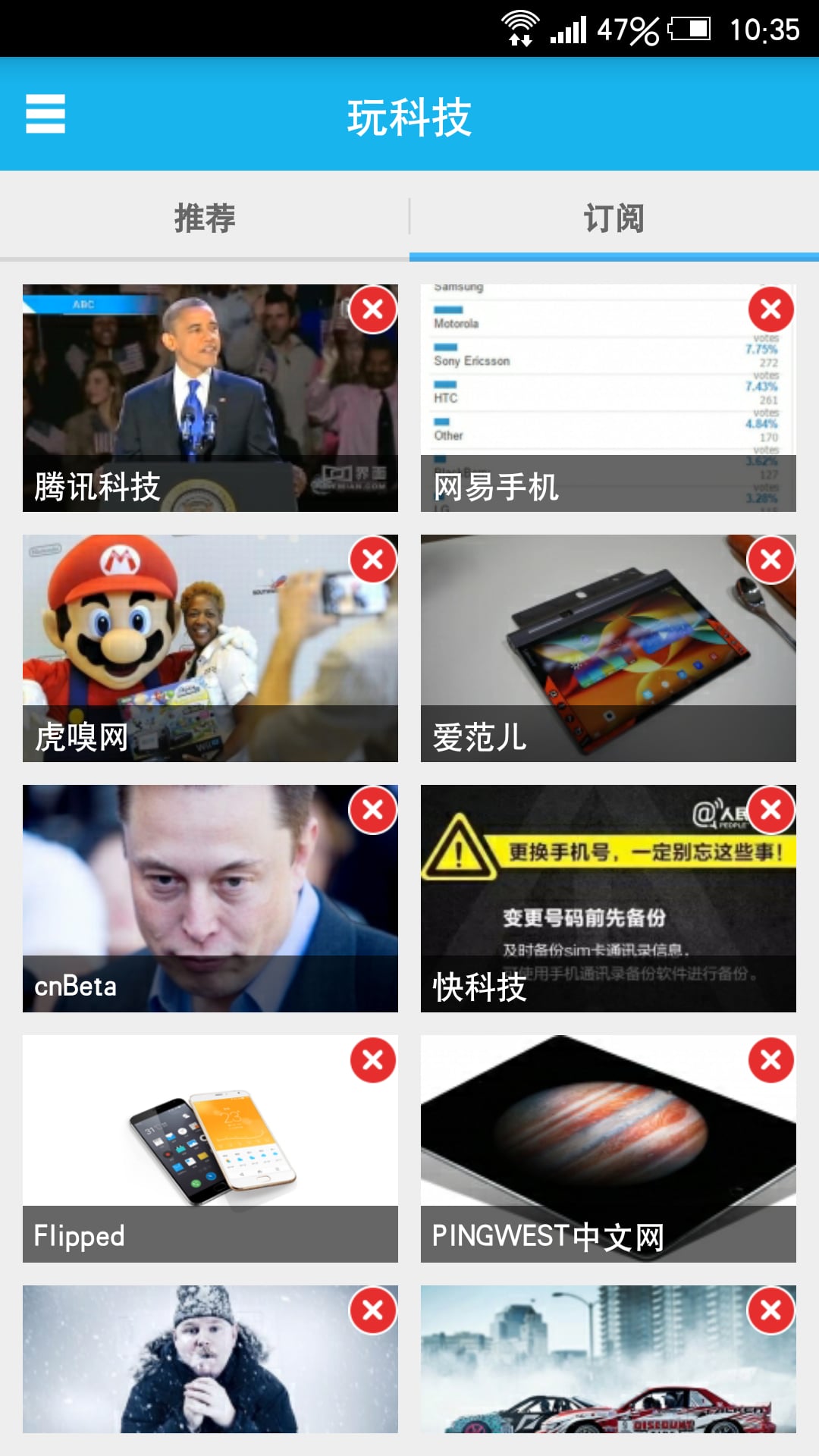
Task: Tap the 玩科技 title bar
Action: pyautogui.click(x=409, y=118)
